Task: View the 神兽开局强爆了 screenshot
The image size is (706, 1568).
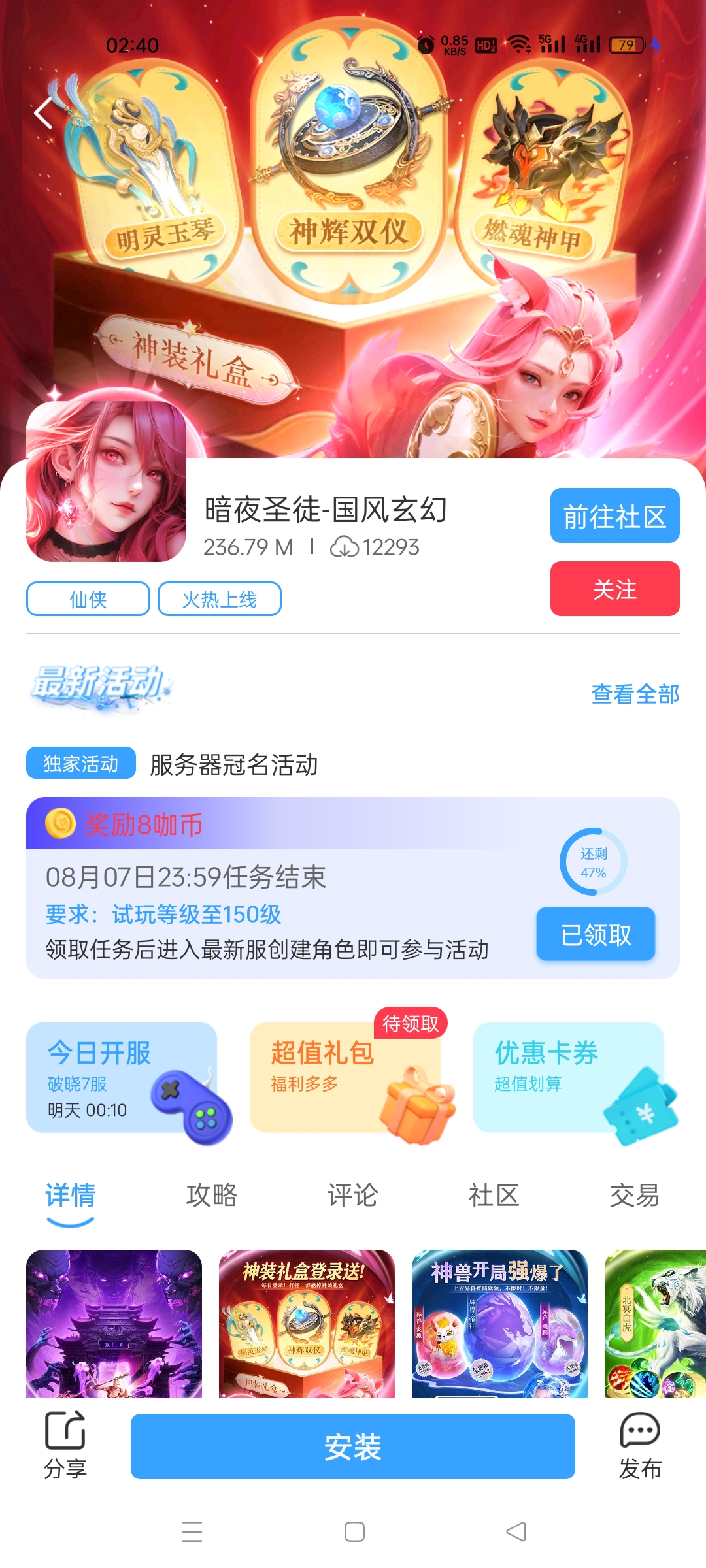Action: pos(499,1323)
